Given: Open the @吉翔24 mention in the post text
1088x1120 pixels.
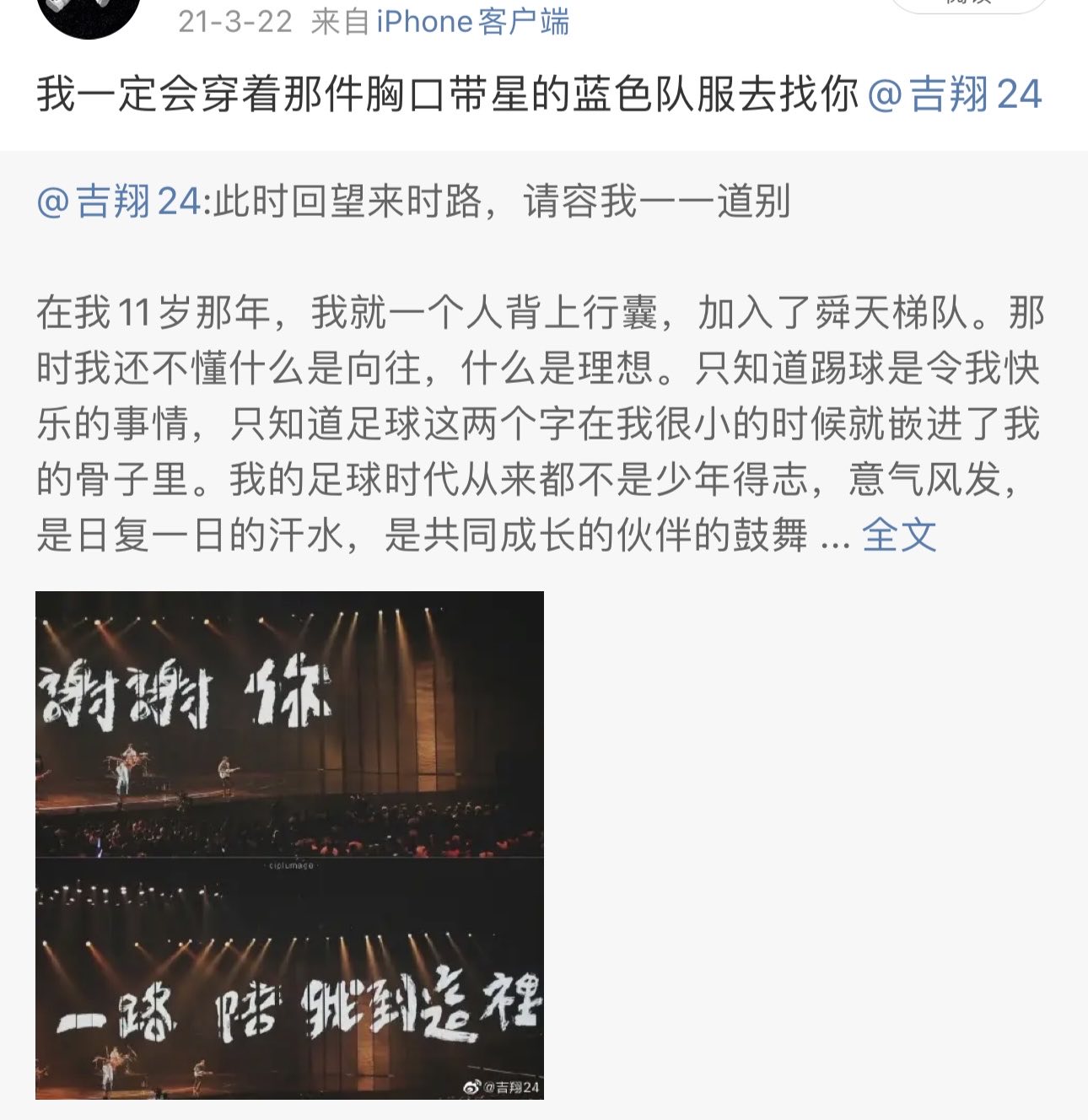Looking at the screenshot, I should [955, 94].
